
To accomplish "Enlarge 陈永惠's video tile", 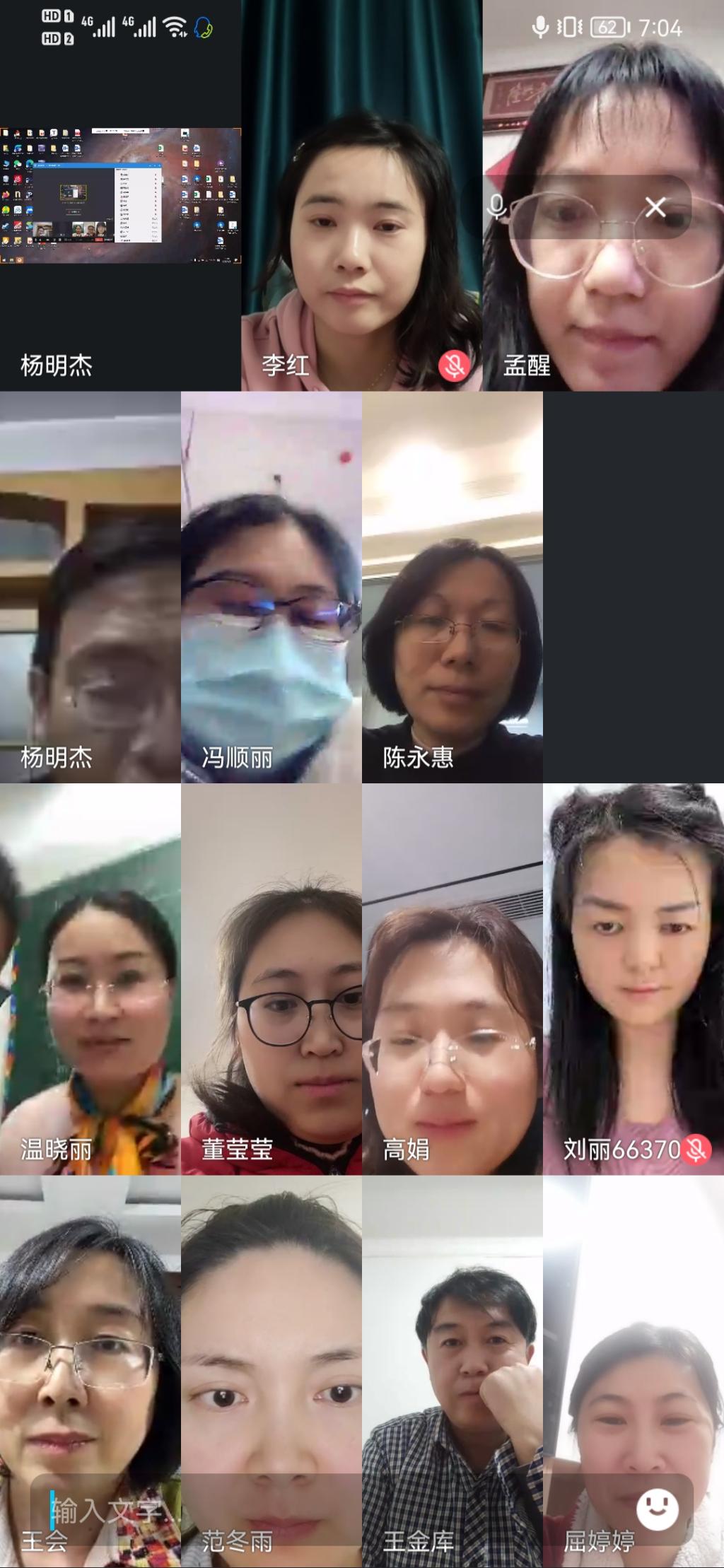I will tap(452, 587).
